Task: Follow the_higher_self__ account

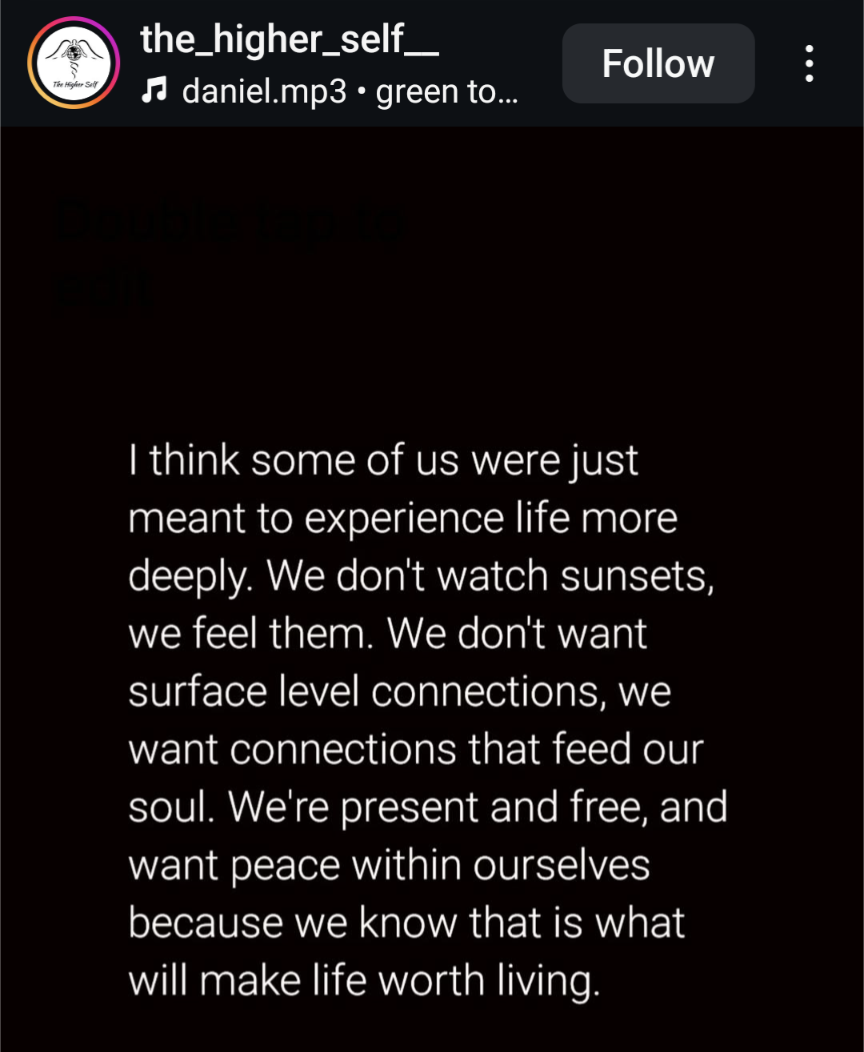Action: pos(658,64)
